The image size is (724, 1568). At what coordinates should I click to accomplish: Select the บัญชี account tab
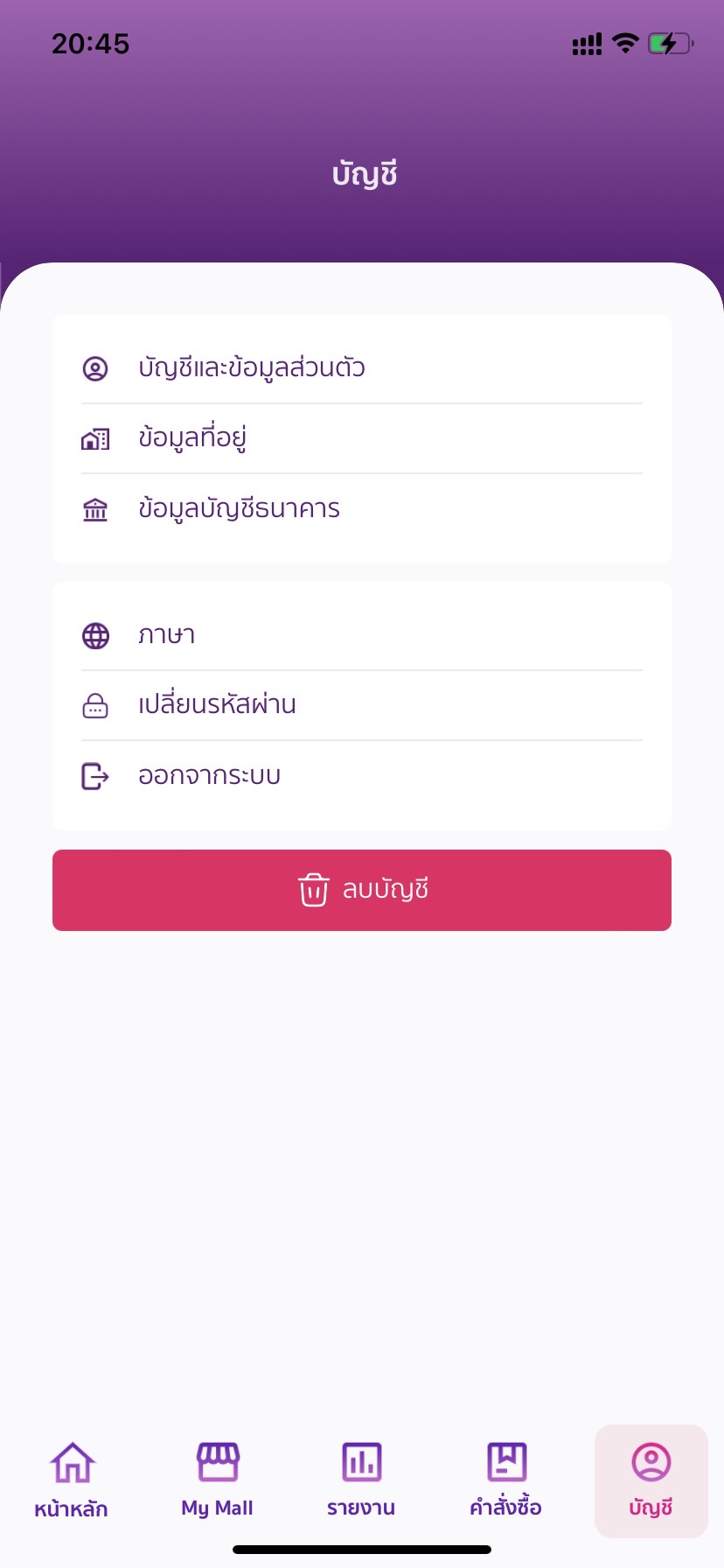(x=651, y=1480)
